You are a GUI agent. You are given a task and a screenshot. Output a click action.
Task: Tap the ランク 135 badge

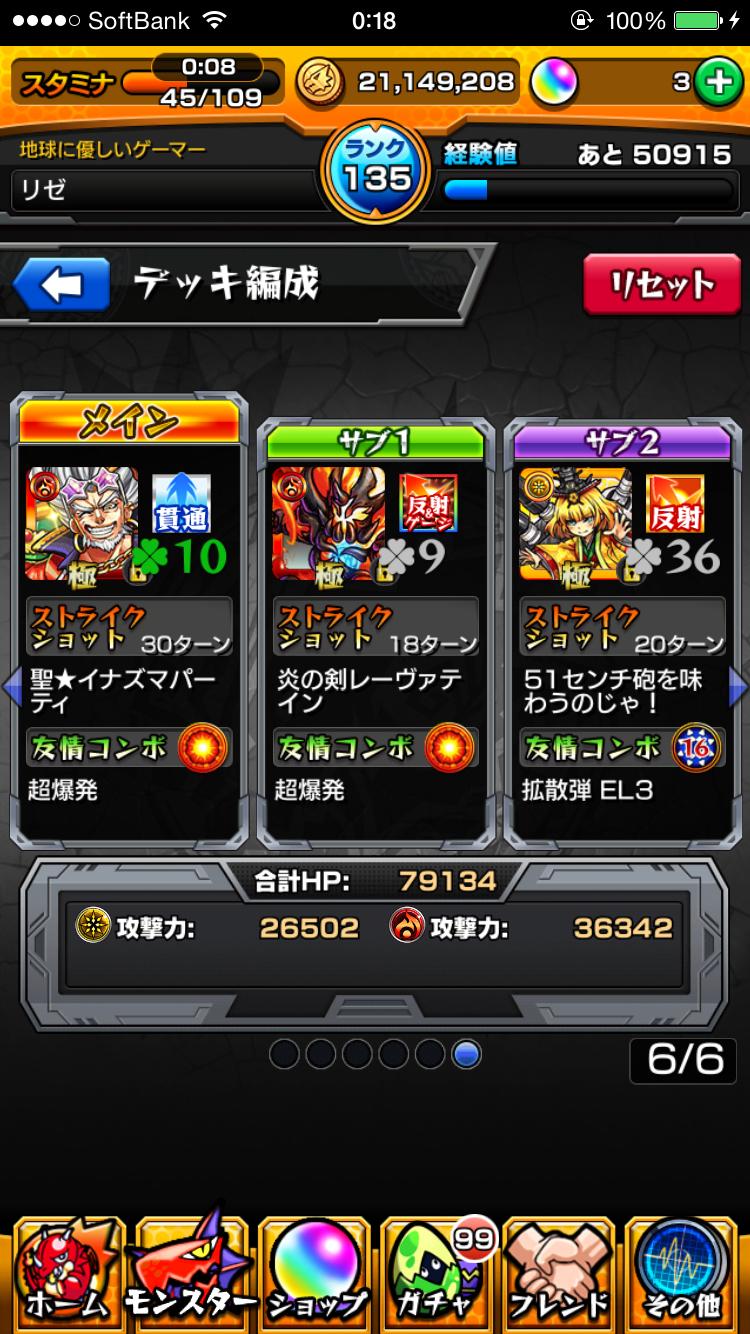(x=375, y=171)
